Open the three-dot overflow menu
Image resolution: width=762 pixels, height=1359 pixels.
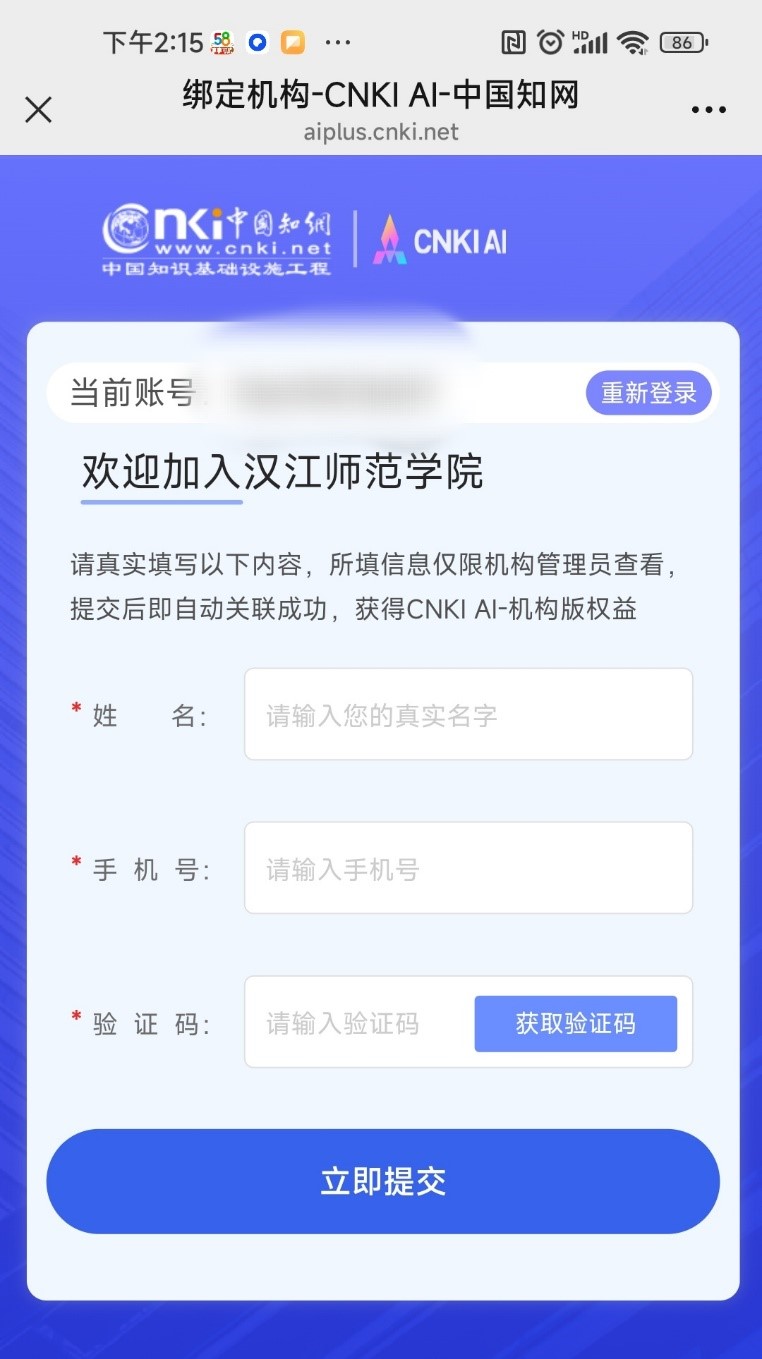point(708,110)
